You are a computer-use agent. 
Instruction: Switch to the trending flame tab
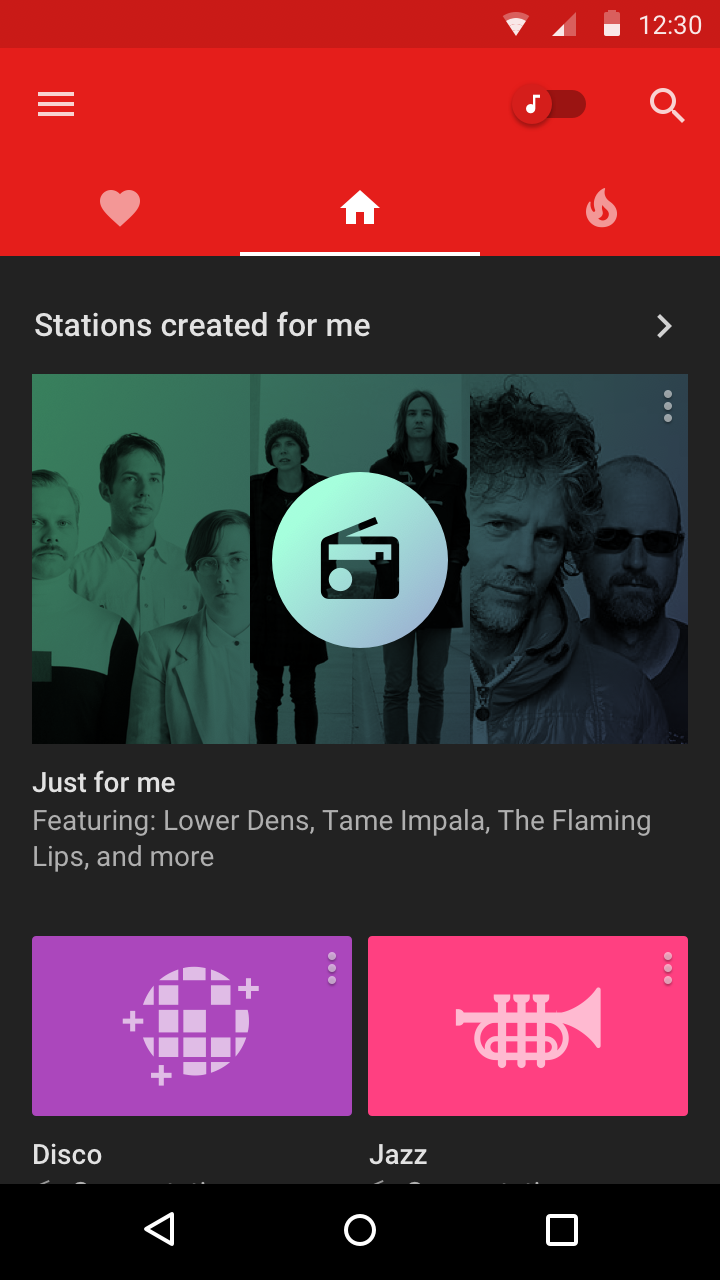[601, 208]
